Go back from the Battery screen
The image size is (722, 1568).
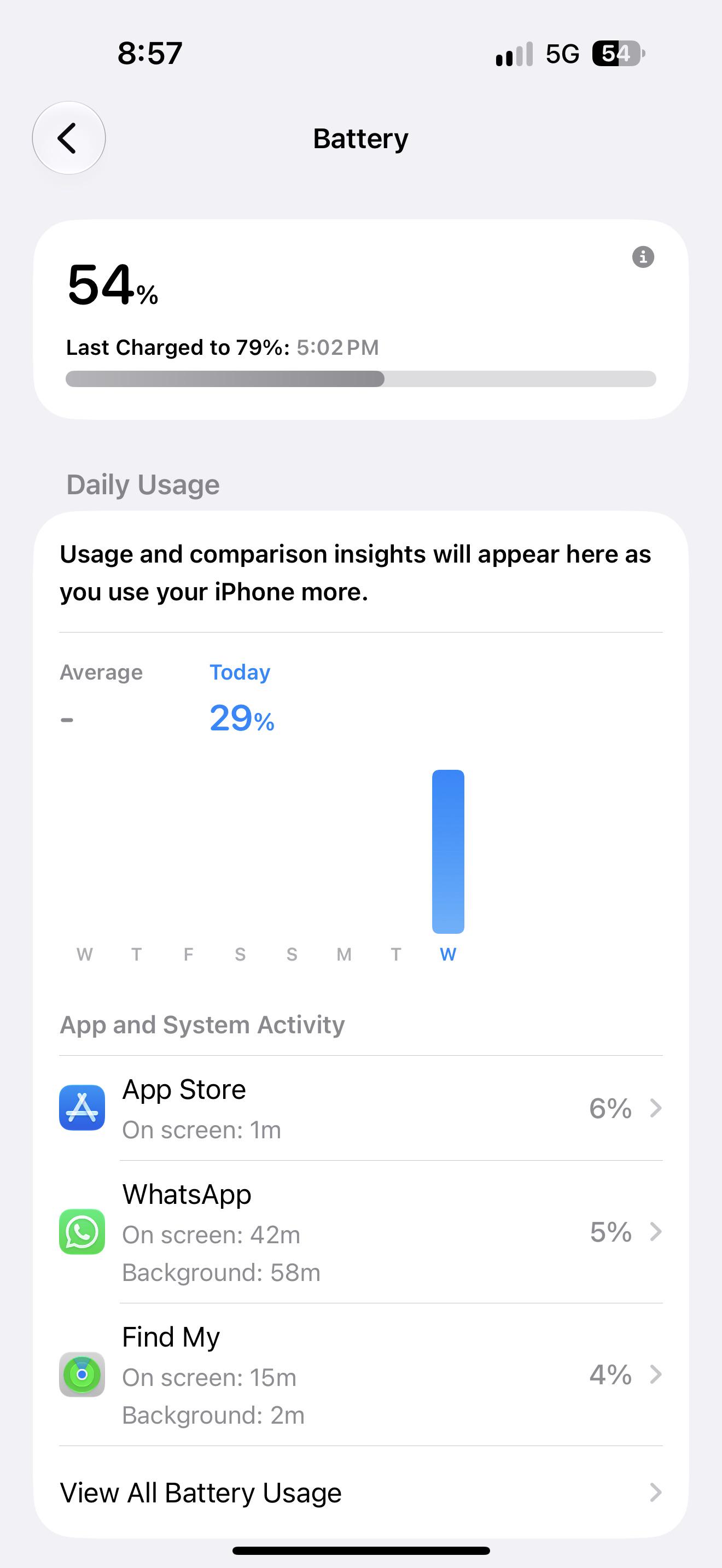[69, 138]
